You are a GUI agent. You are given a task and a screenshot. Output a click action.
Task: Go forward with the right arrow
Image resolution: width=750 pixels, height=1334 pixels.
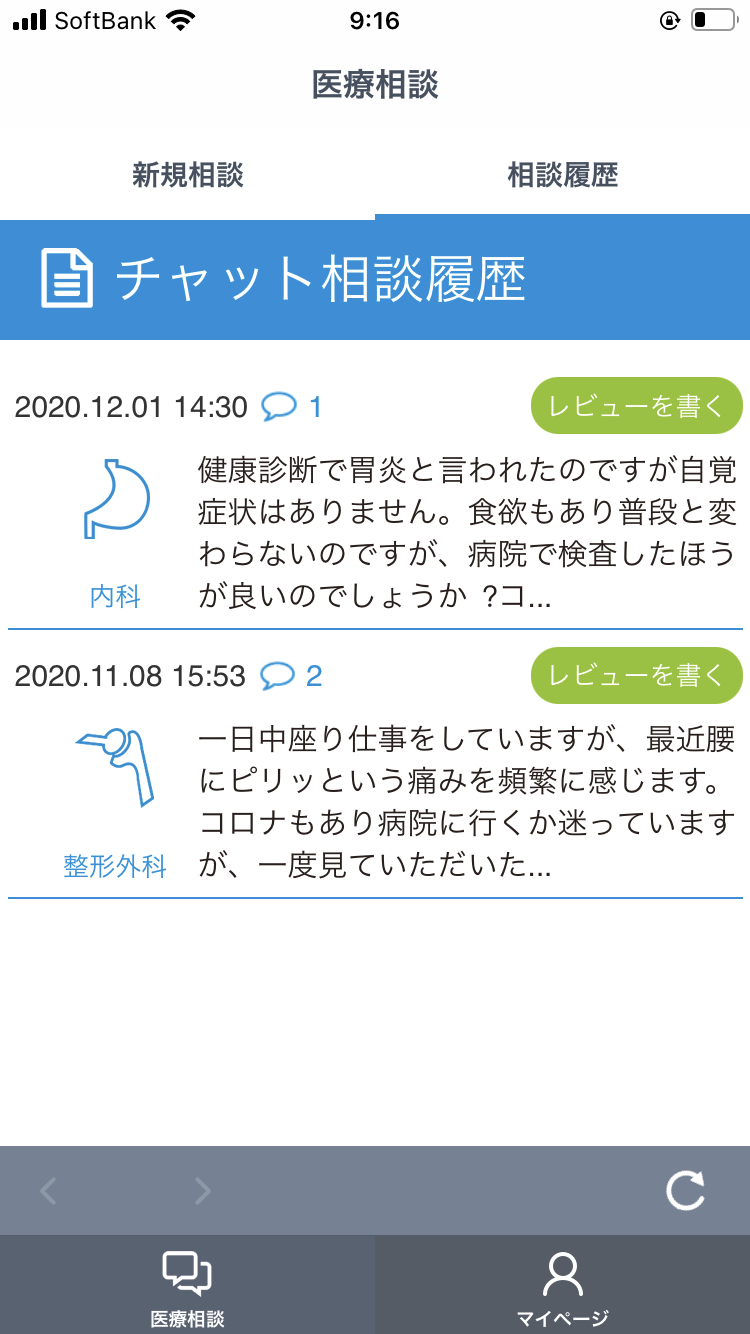(202, 1190)
